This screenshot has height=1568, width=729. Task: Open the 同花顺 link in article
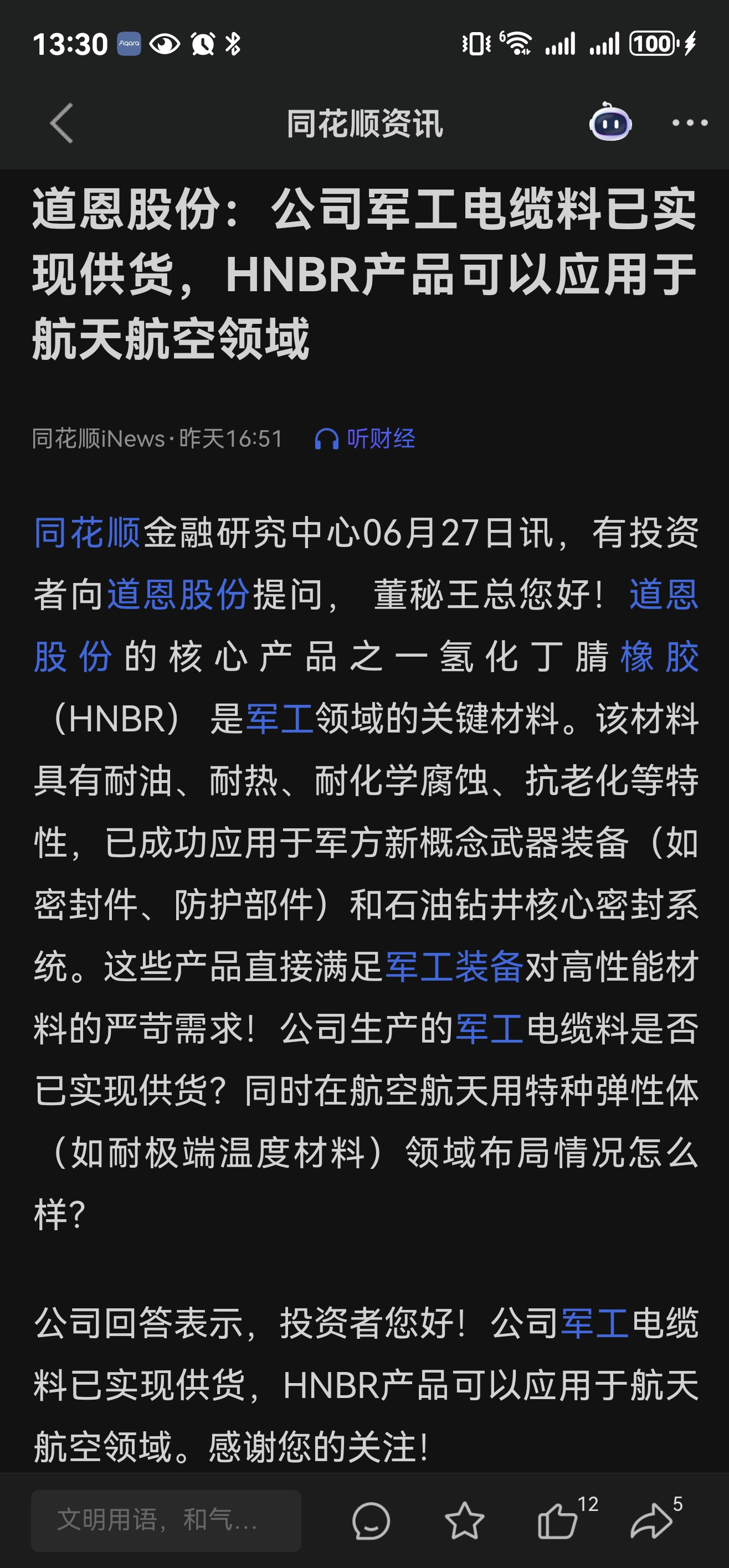click(x=88, y=533)
